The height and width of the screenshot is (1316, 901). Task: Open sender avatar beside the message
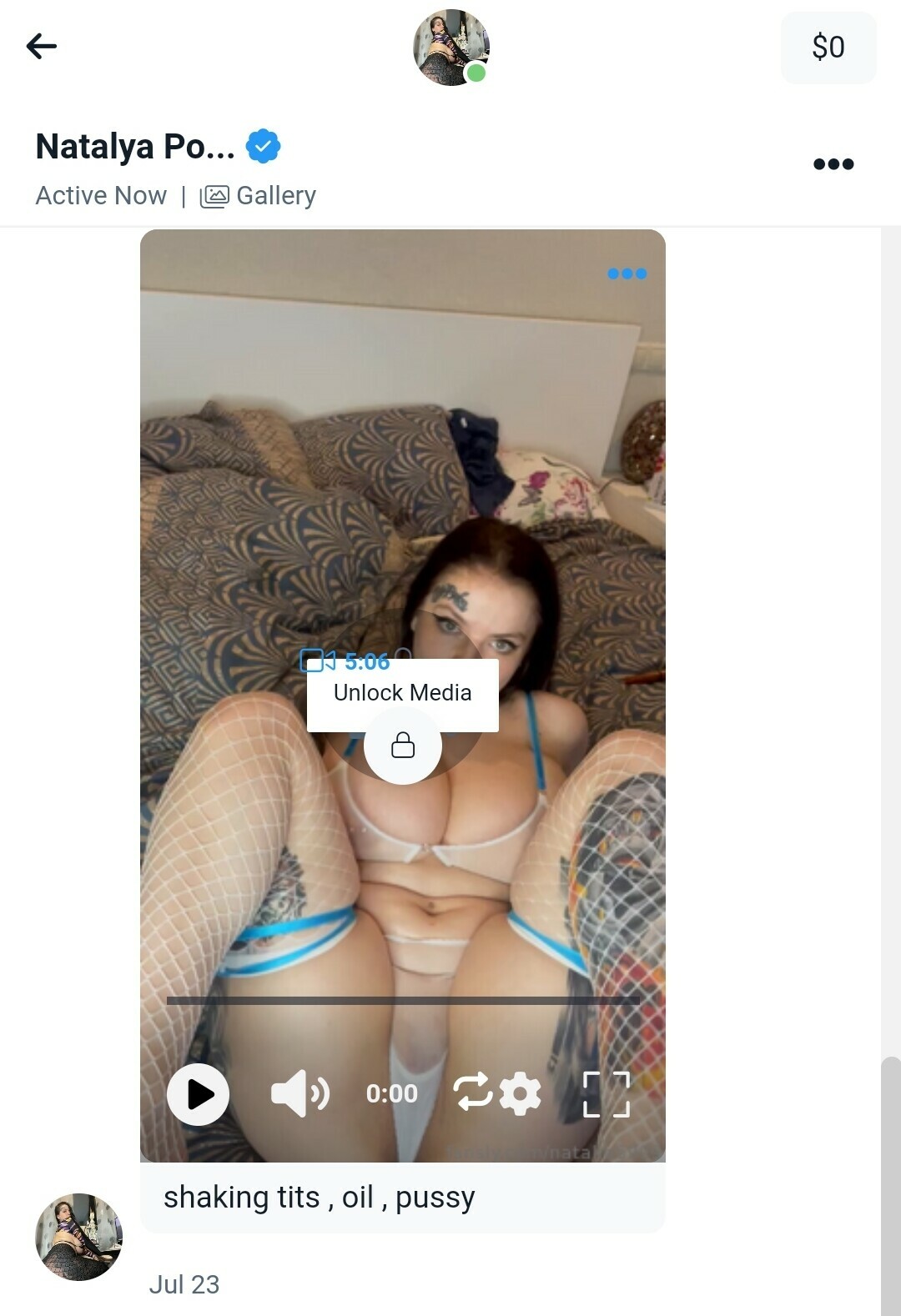click(78, 1237)
